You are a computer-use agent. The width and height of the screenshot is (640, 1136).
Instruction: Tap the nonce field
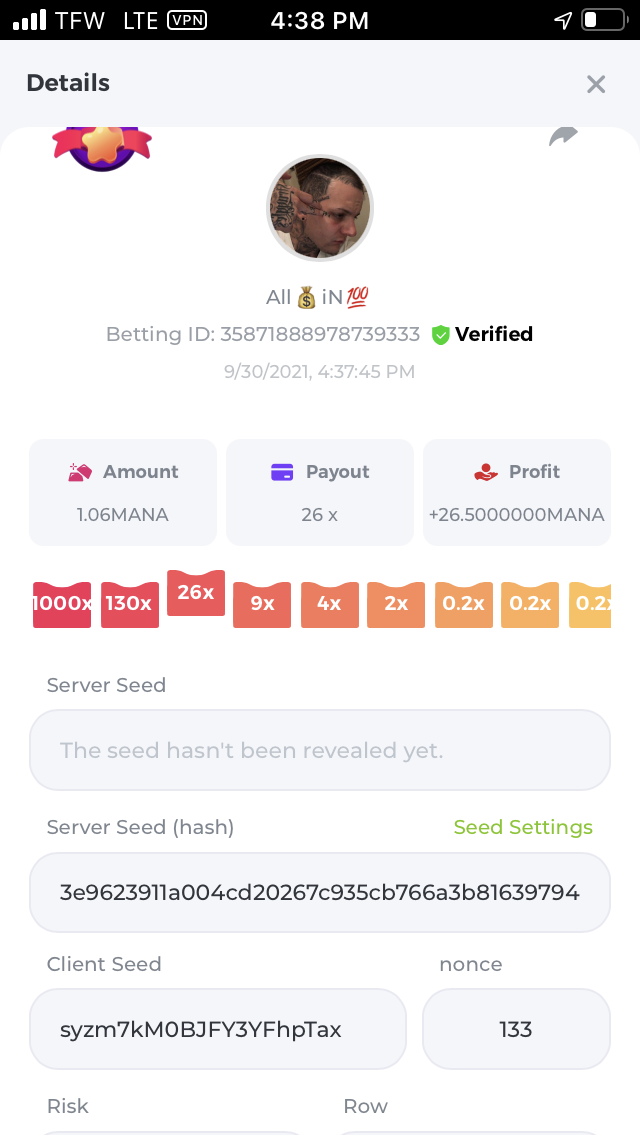516,1029
